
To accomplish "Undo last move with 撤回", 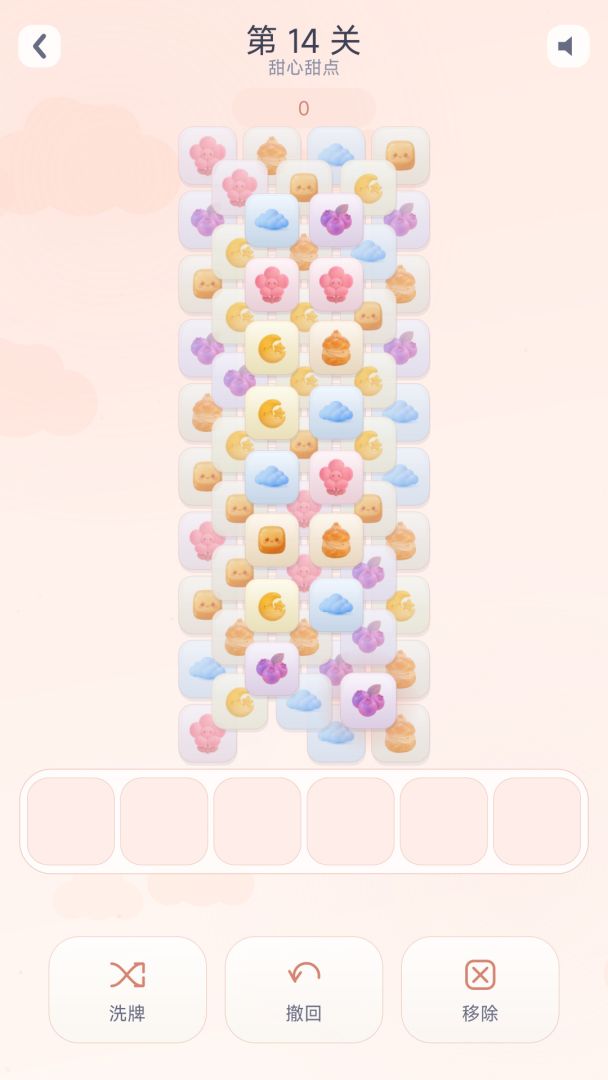I will (304, 989).
